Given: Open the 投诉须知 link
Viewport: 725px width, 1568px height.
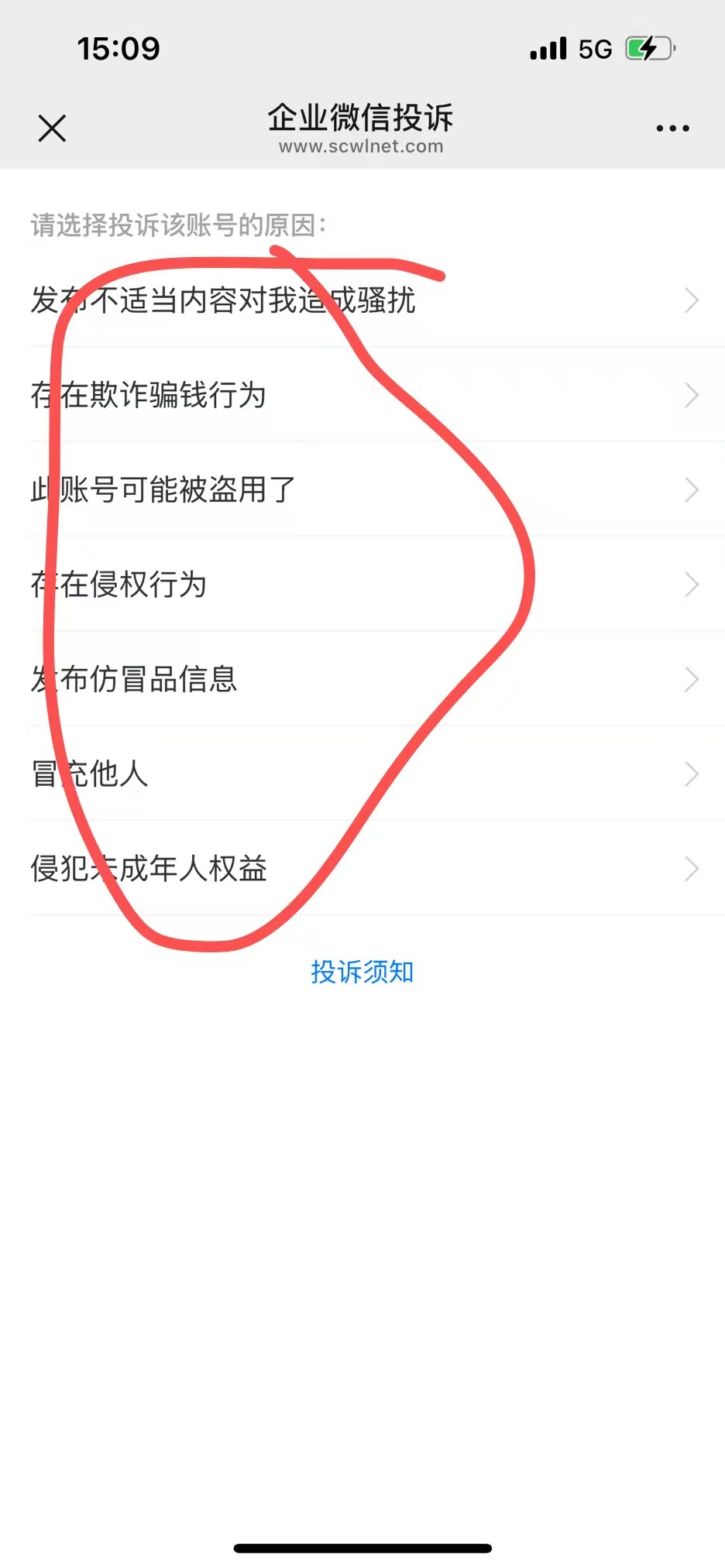Looking at the screenshot, I should pos(362,972).
